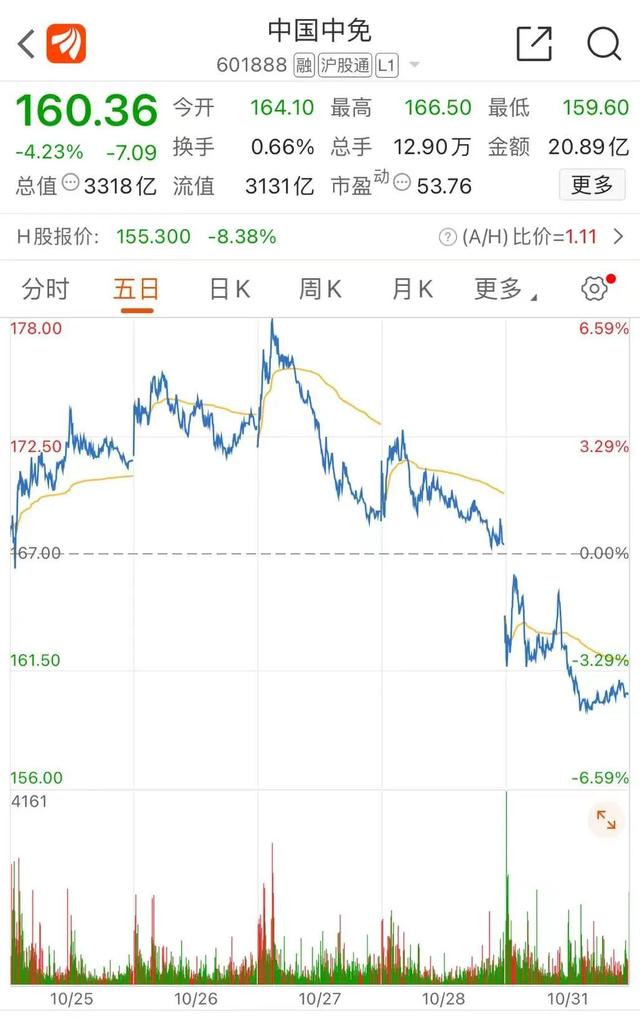640x1020 pixels.
Task: Switch to the 分时 chart tab
Action: pyautogui.click(x=46, y=290)
